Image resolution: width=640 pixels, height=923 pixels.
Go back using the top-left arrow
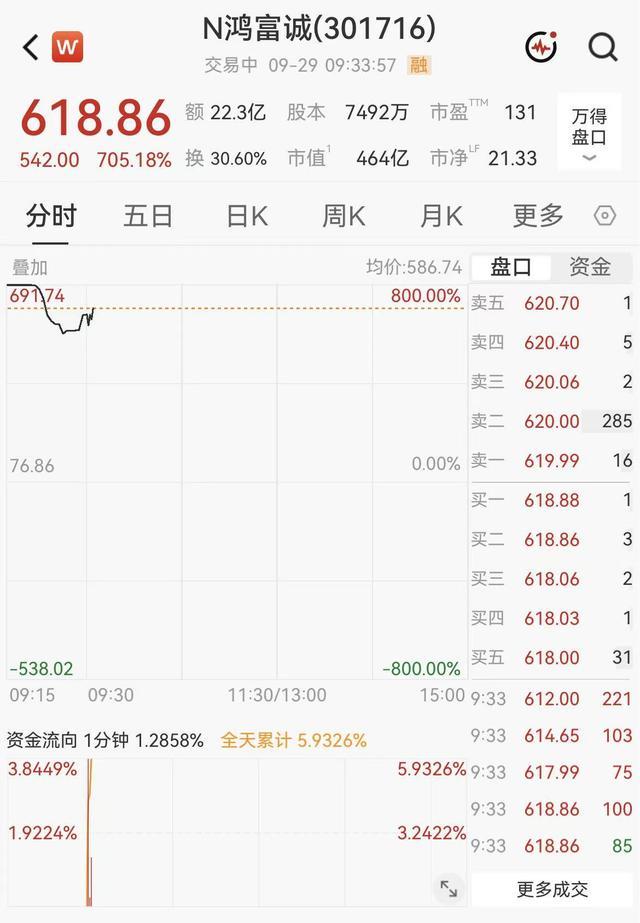pyautogui.click(x=31, y=47)
